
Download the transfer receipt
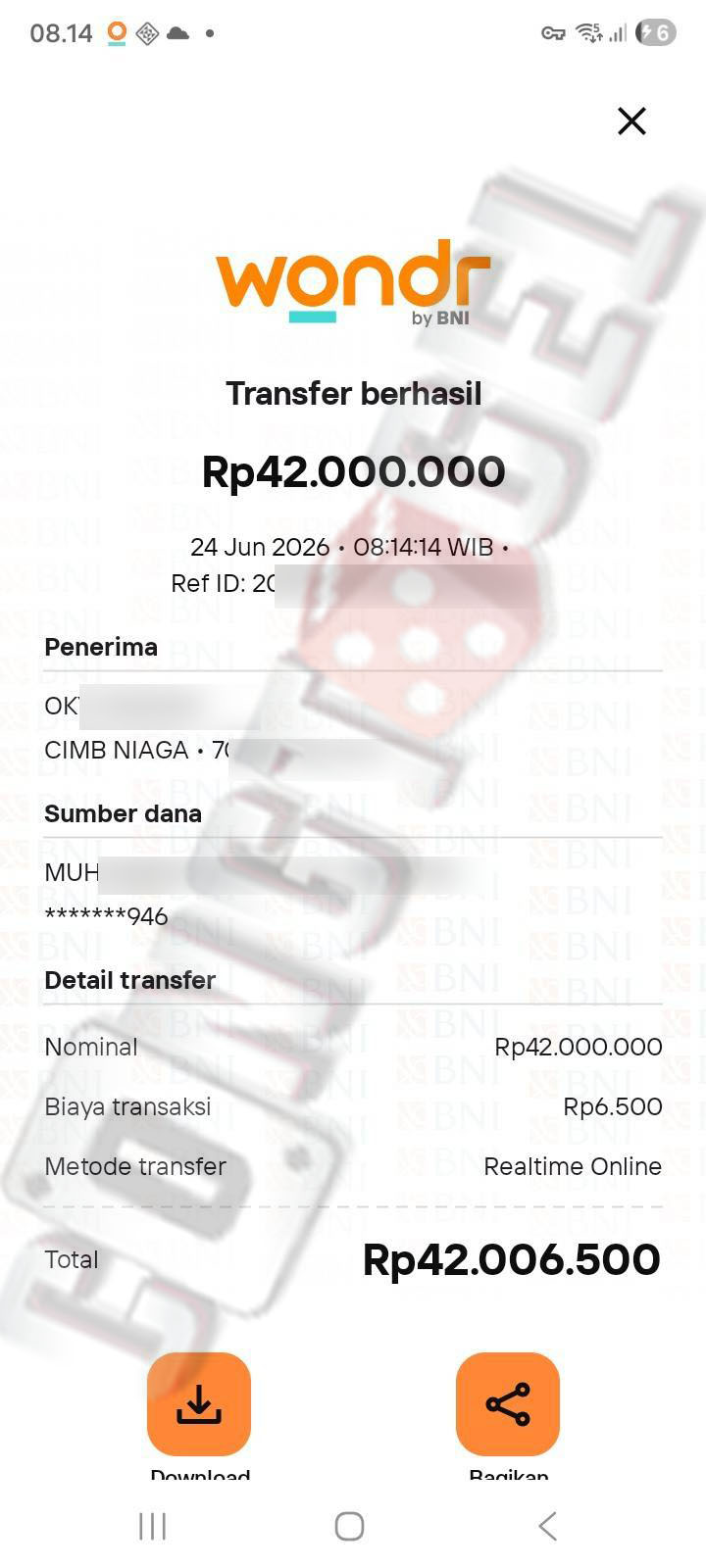click(x=199, y=1403)
